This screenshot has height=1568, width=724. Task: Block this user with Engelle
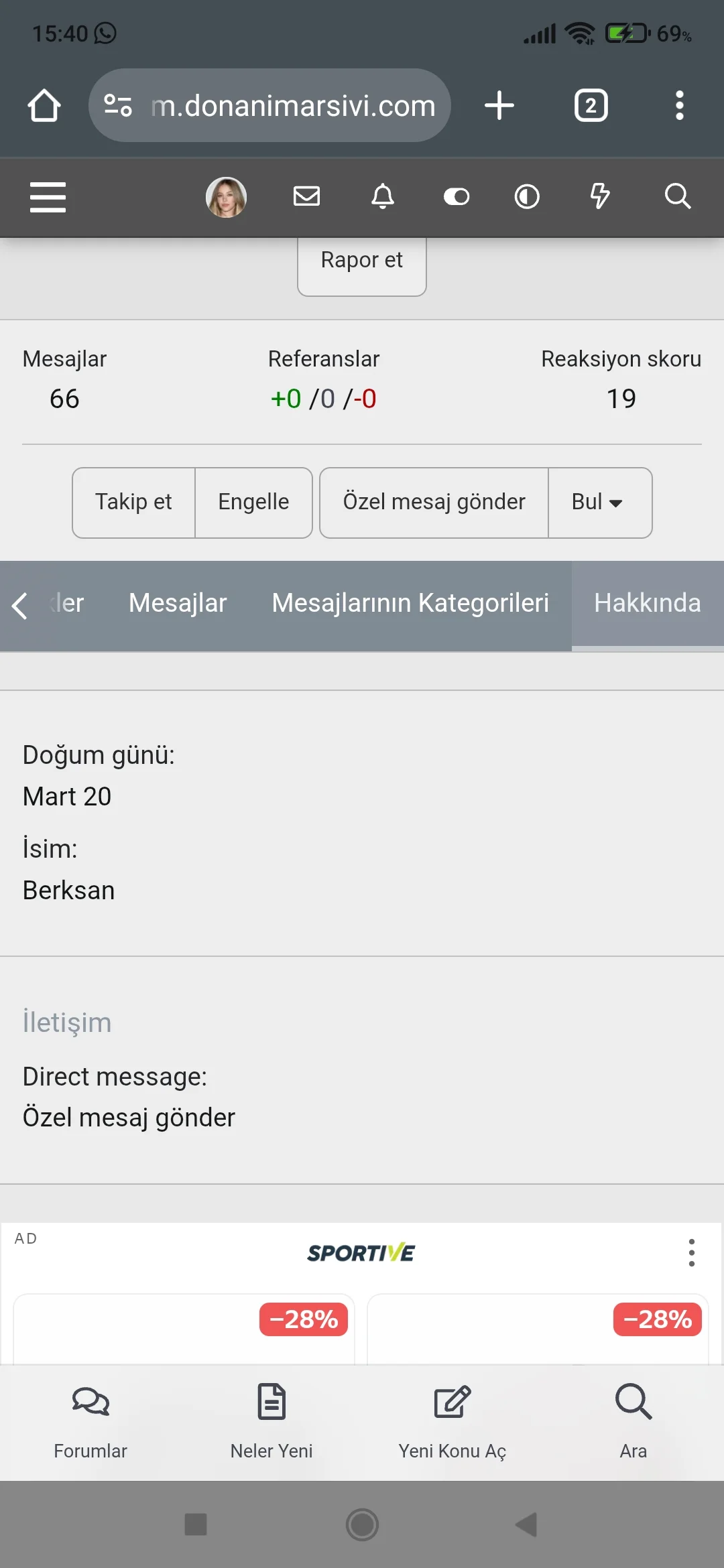coord(253,502)
